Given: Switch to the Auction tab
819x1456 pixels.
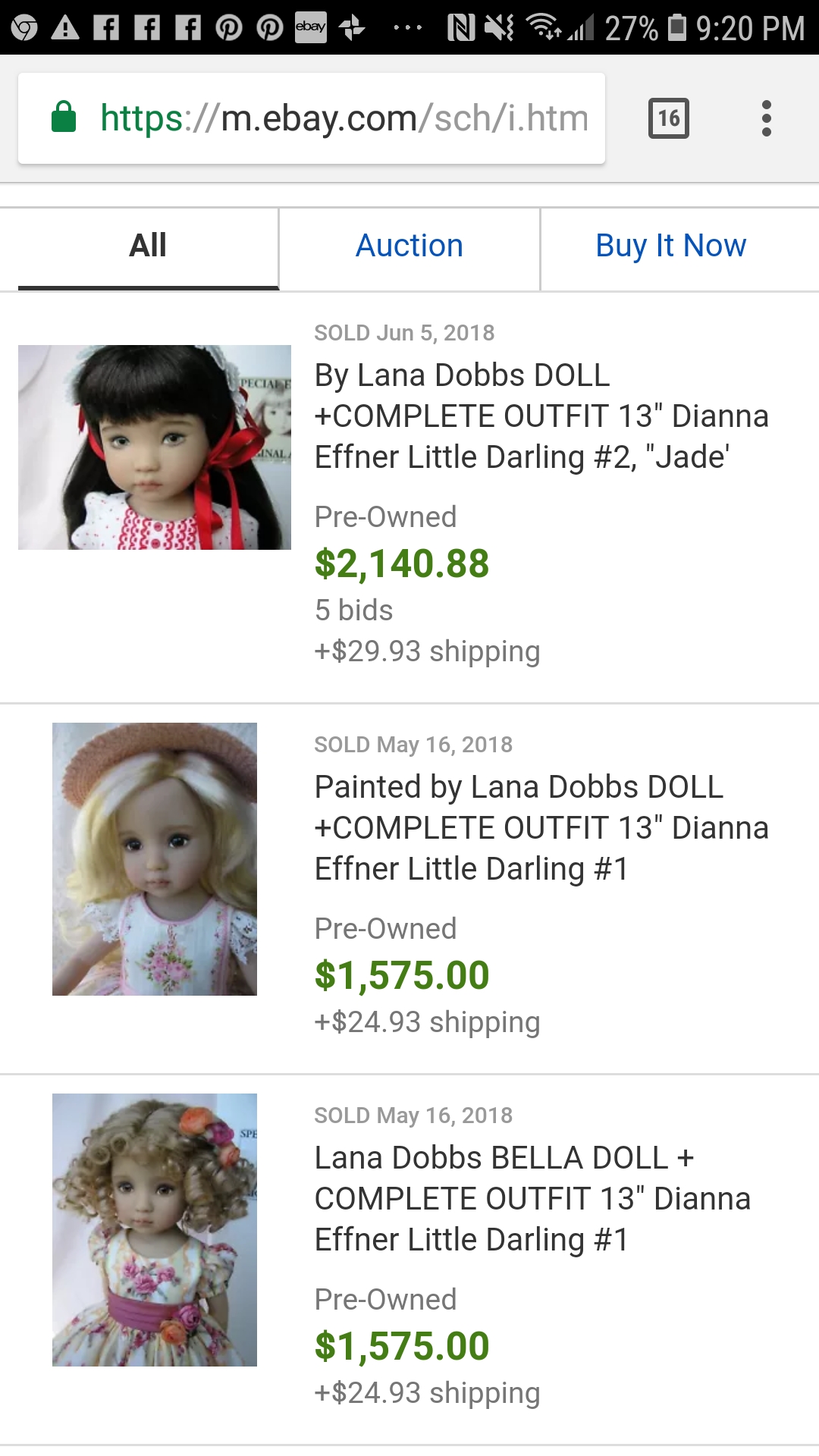Looking at the screenshot, I should pos(409,246).
